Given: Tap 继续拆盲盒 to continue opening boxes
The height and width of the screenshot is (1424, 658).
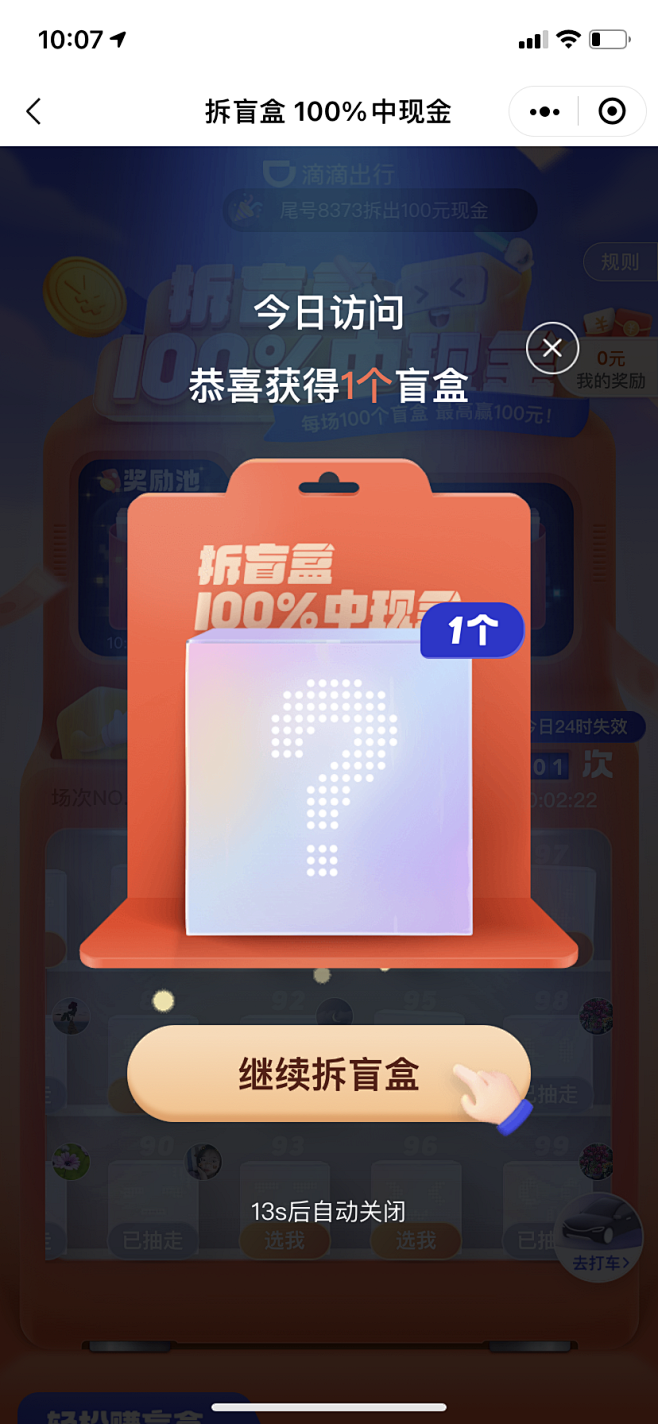Looking at the screenshot, I should click(329, 1074).
